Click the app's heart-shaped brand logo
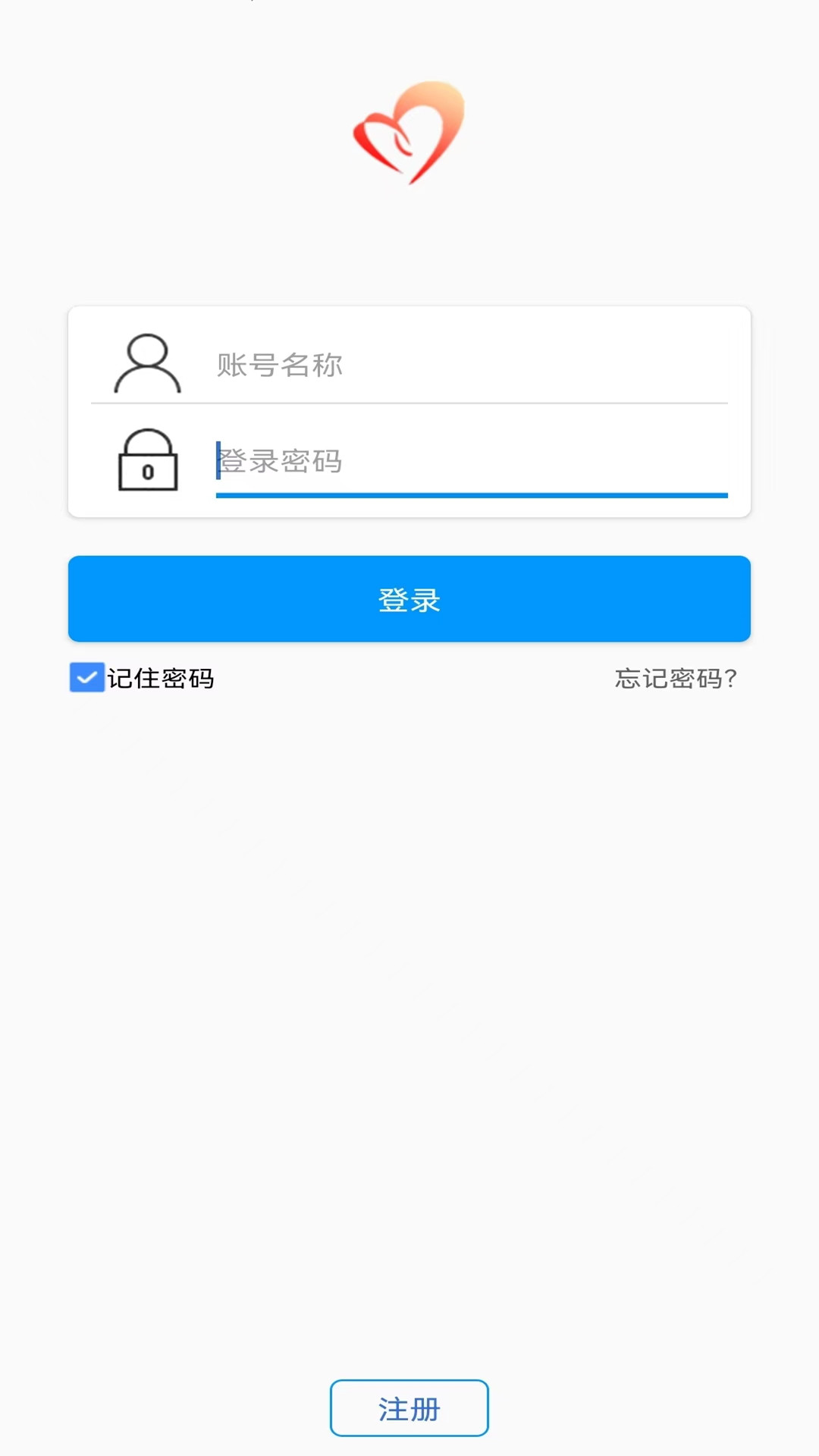 coord(409,133)
